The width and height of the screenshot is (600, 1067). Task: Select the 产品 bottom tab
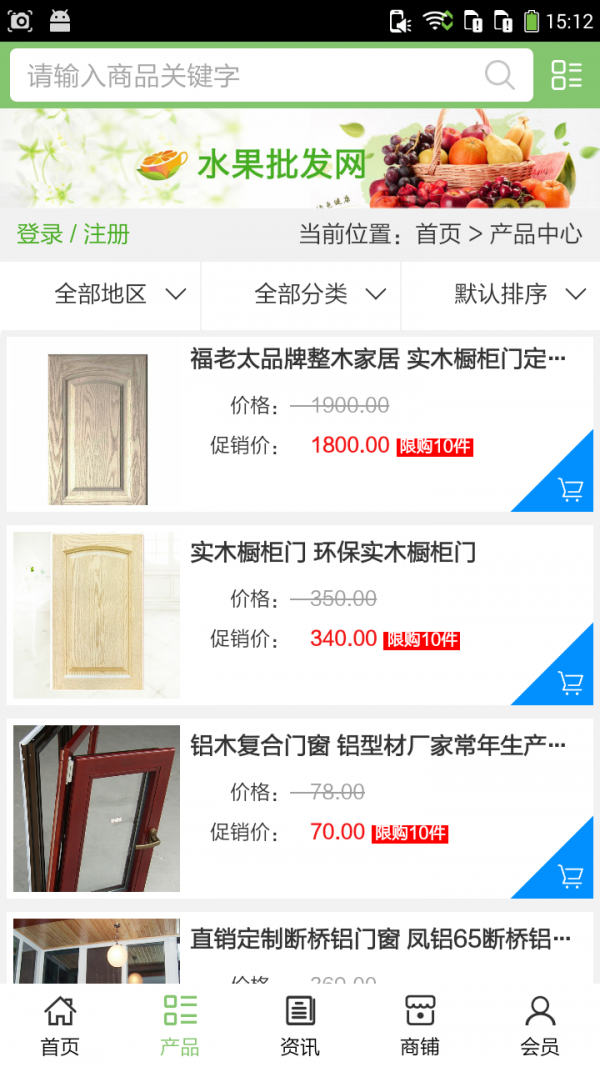click(180, 1025)
